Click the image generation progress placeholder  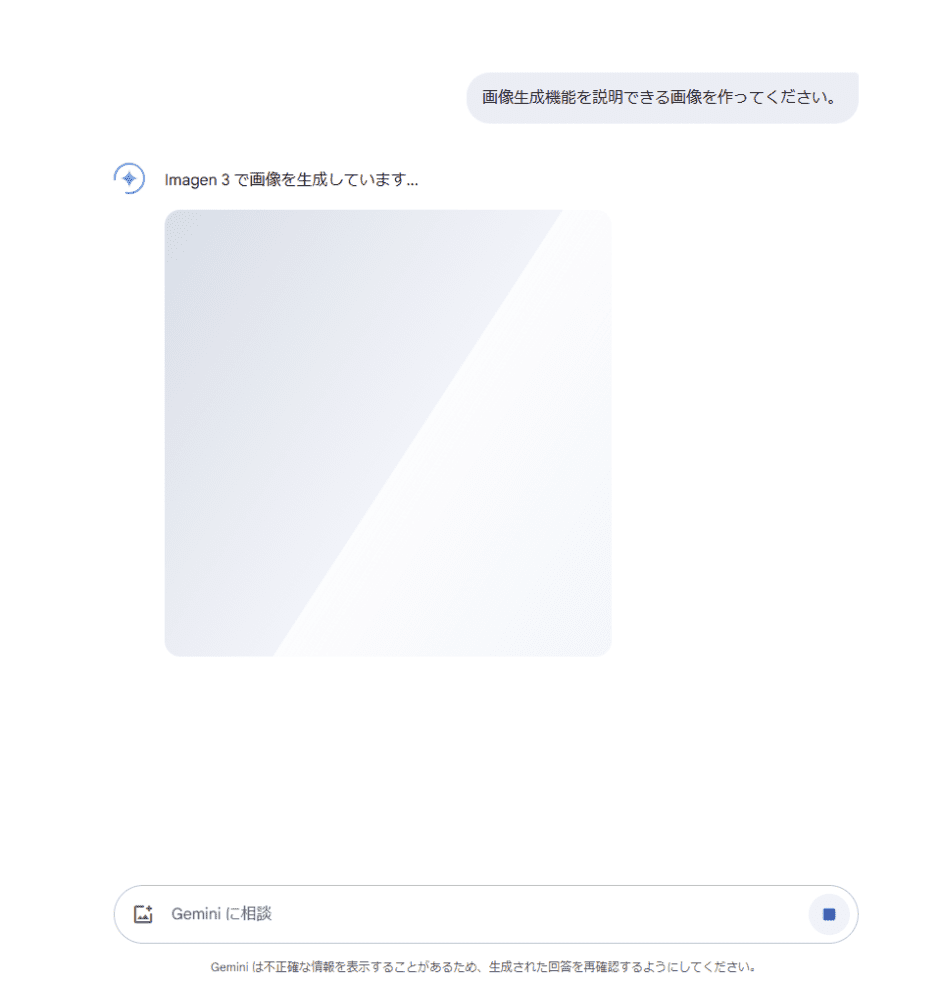coord(388,431)
